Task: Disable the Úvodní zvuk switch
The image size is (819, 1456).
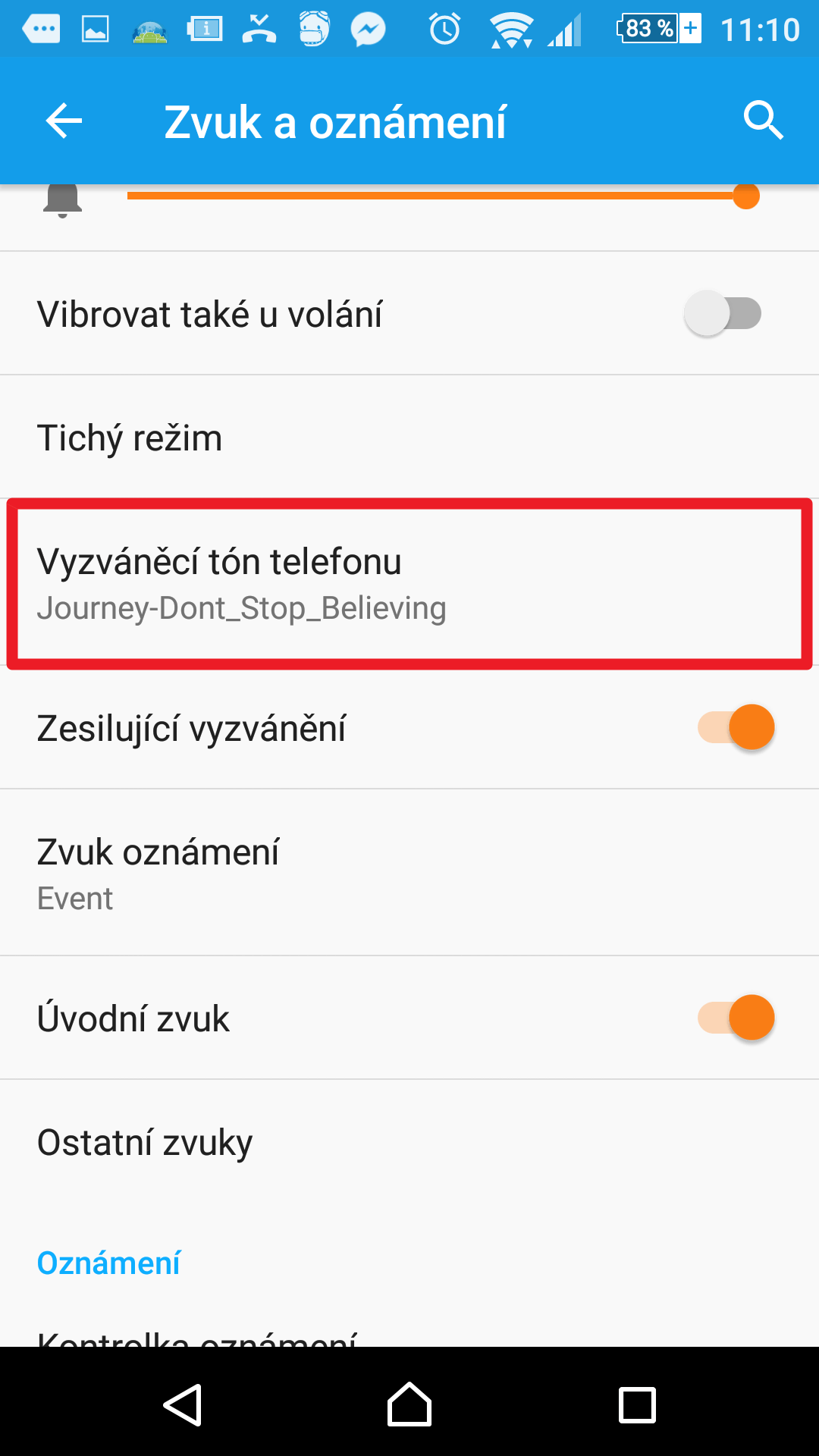Action: click(736, 1017)
